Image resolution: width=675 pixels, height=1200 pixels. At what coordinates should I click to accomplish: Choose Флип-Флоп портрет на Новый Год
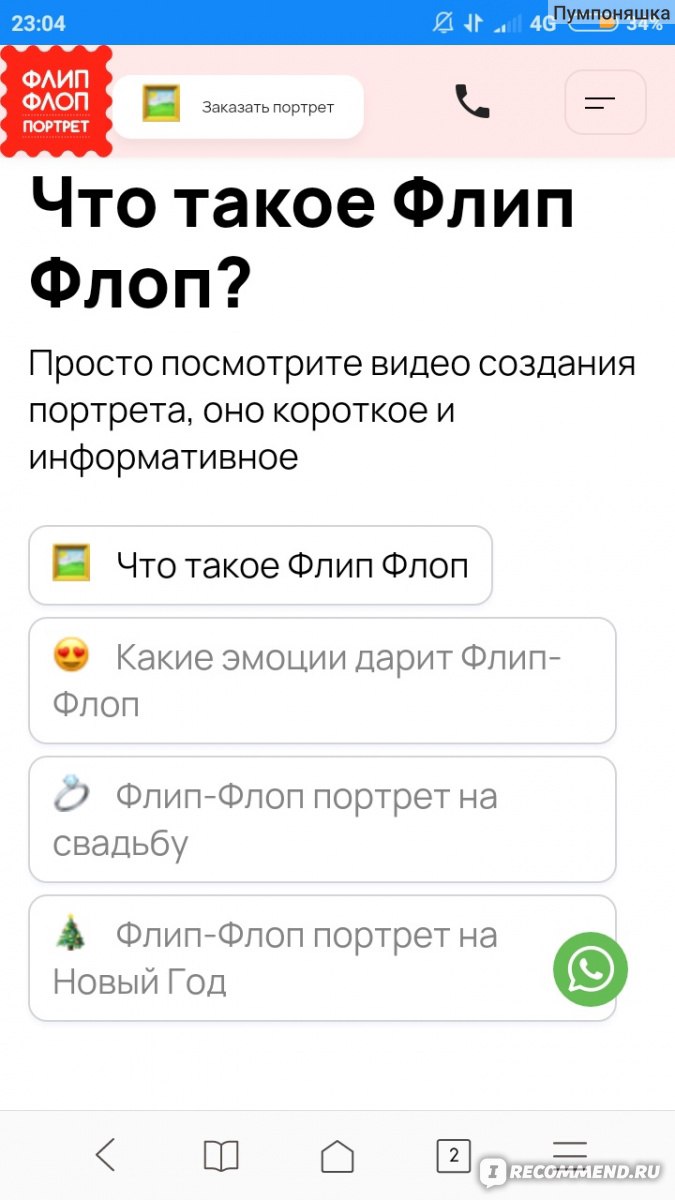[x=322, y=959]
